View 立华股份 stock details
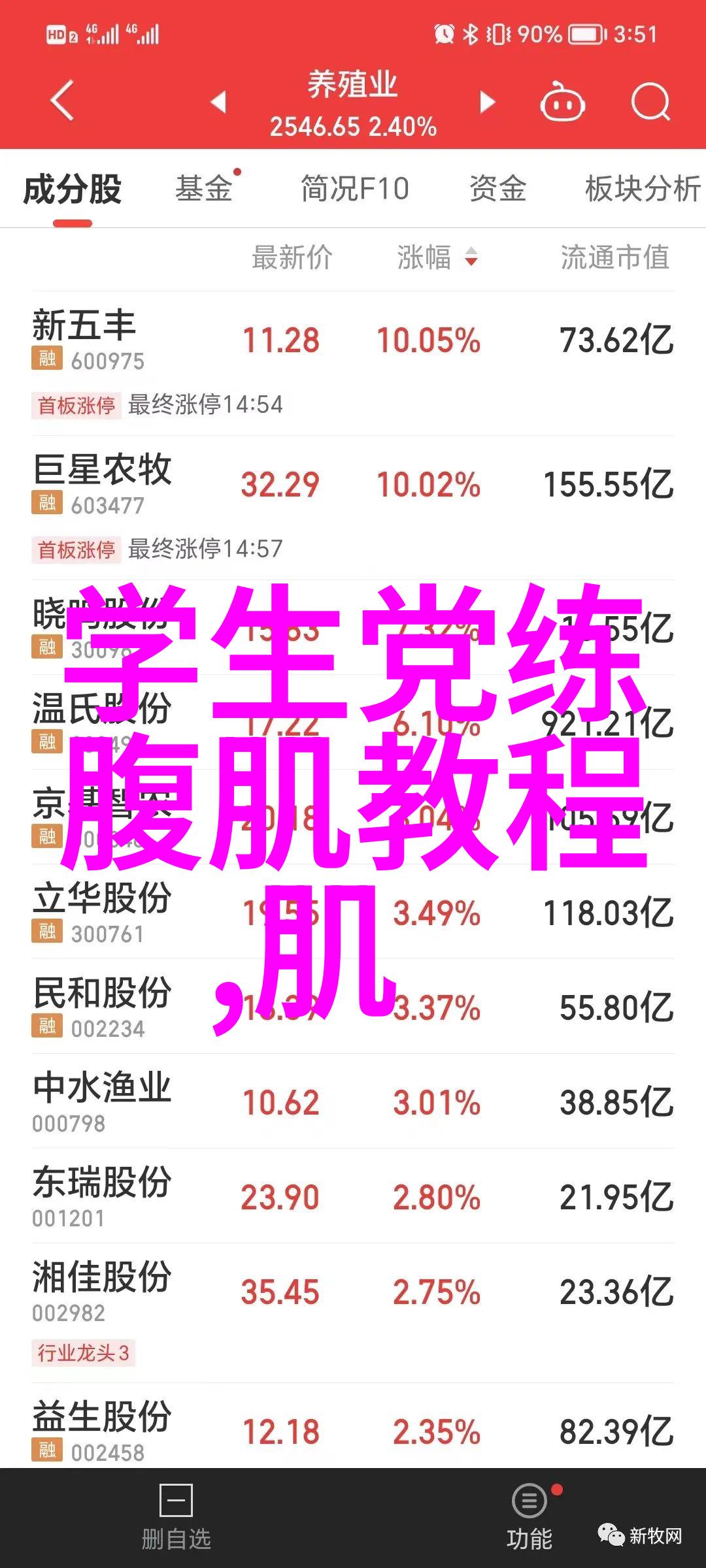Image resolution: width=706 pixels, height=1568 pixels. point(353,913)
